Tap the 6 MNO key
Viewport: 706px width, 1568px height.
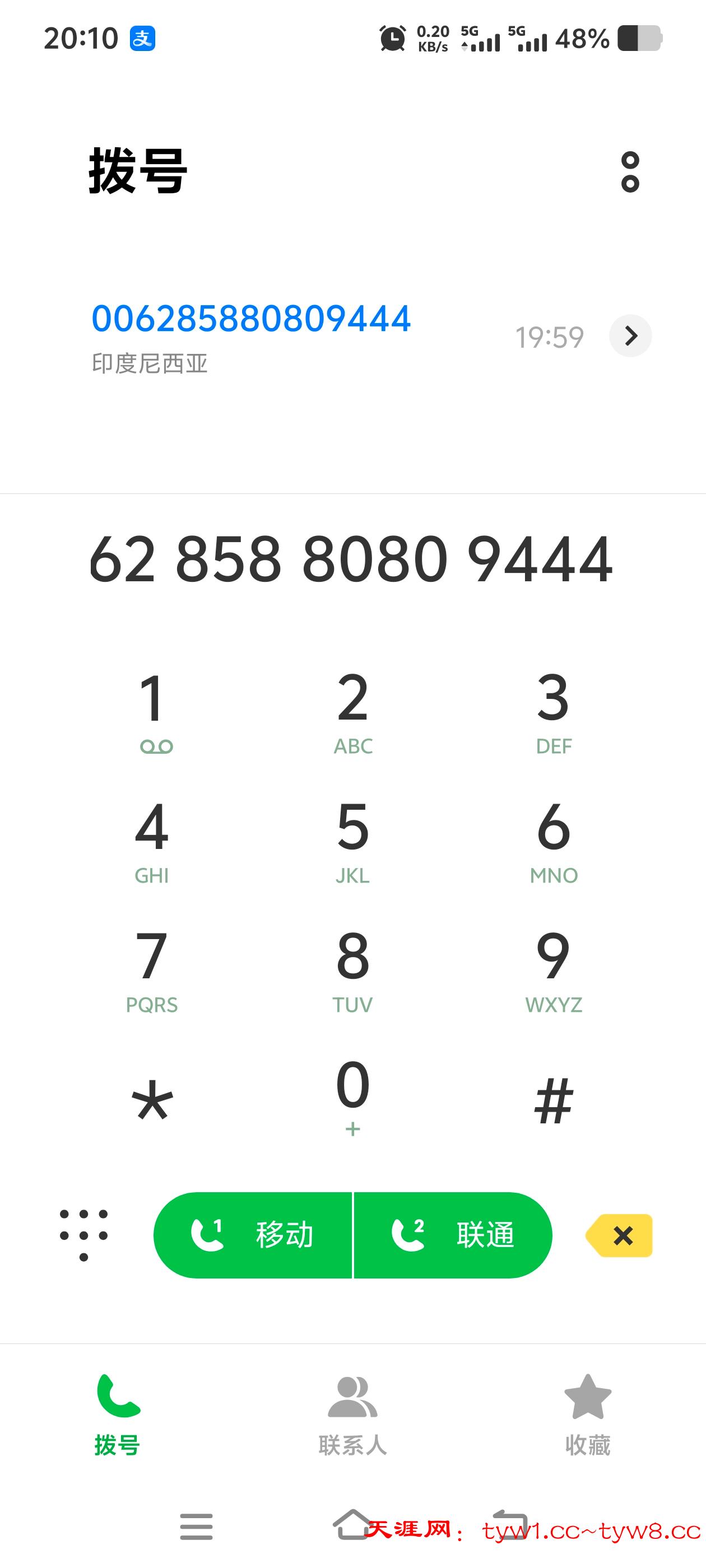[x=553, y=840]
